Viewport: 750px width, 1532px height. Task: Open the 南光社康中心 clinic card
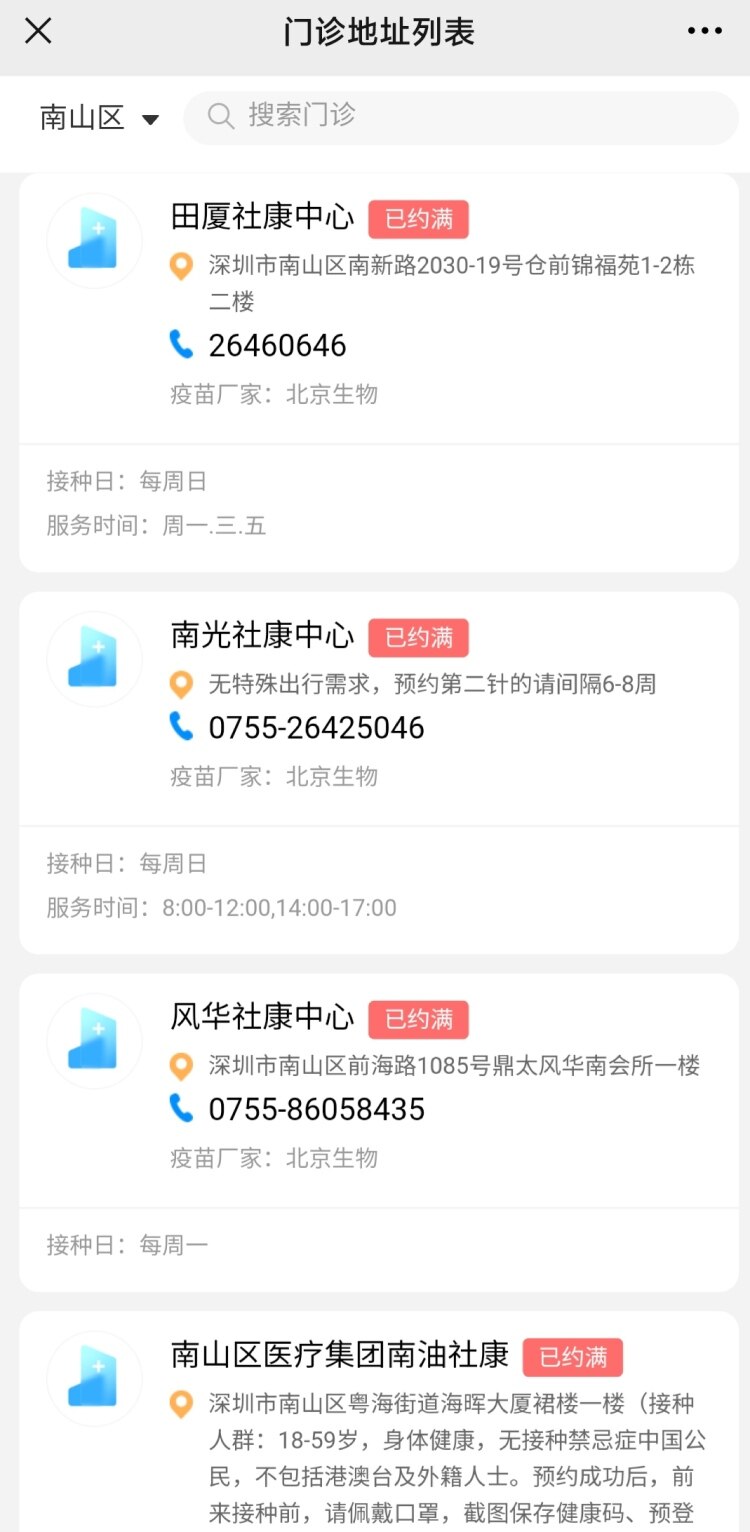262,635
